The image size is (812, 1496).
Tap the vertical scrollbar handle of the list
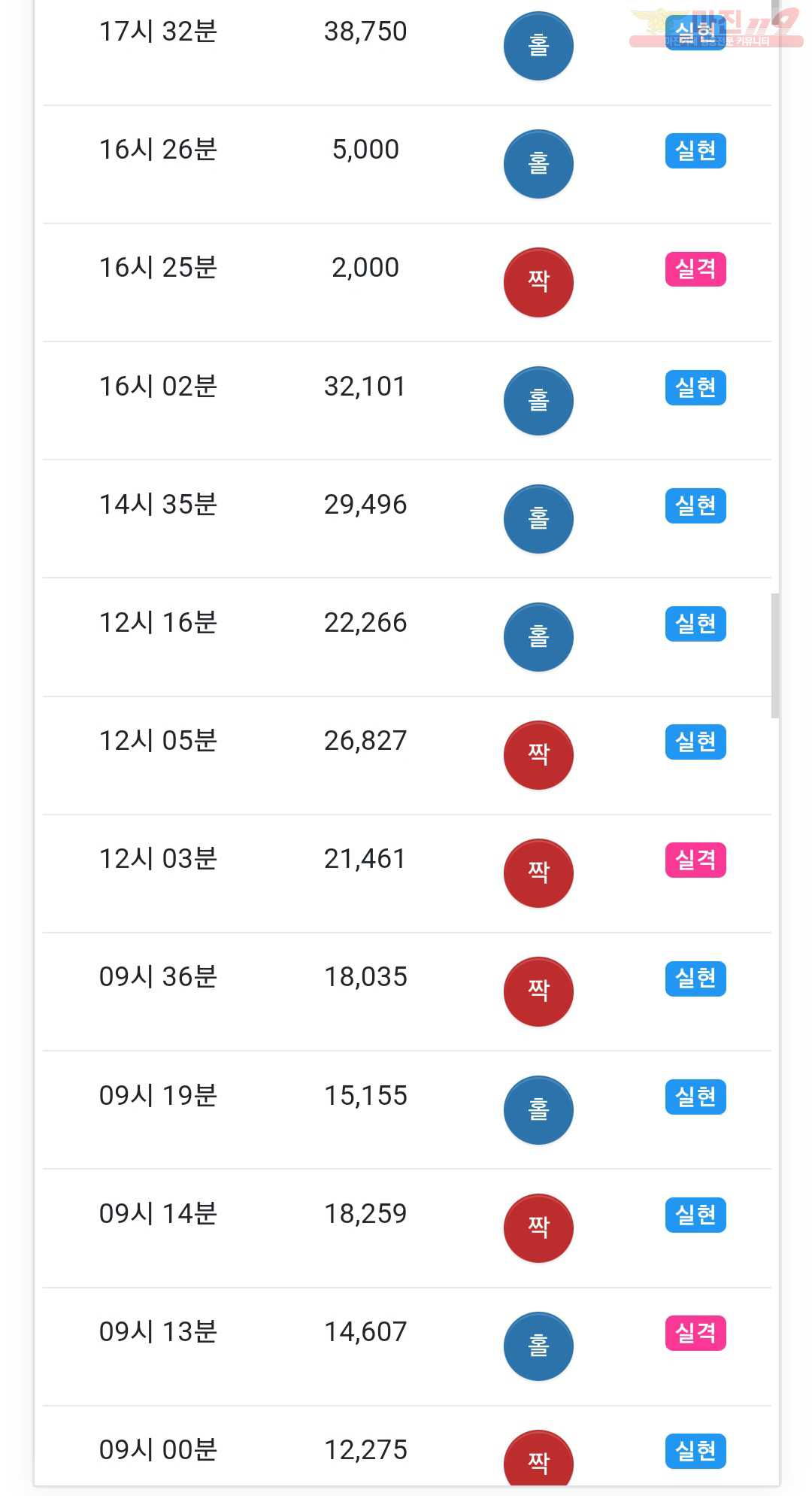[x=775, y=655]
